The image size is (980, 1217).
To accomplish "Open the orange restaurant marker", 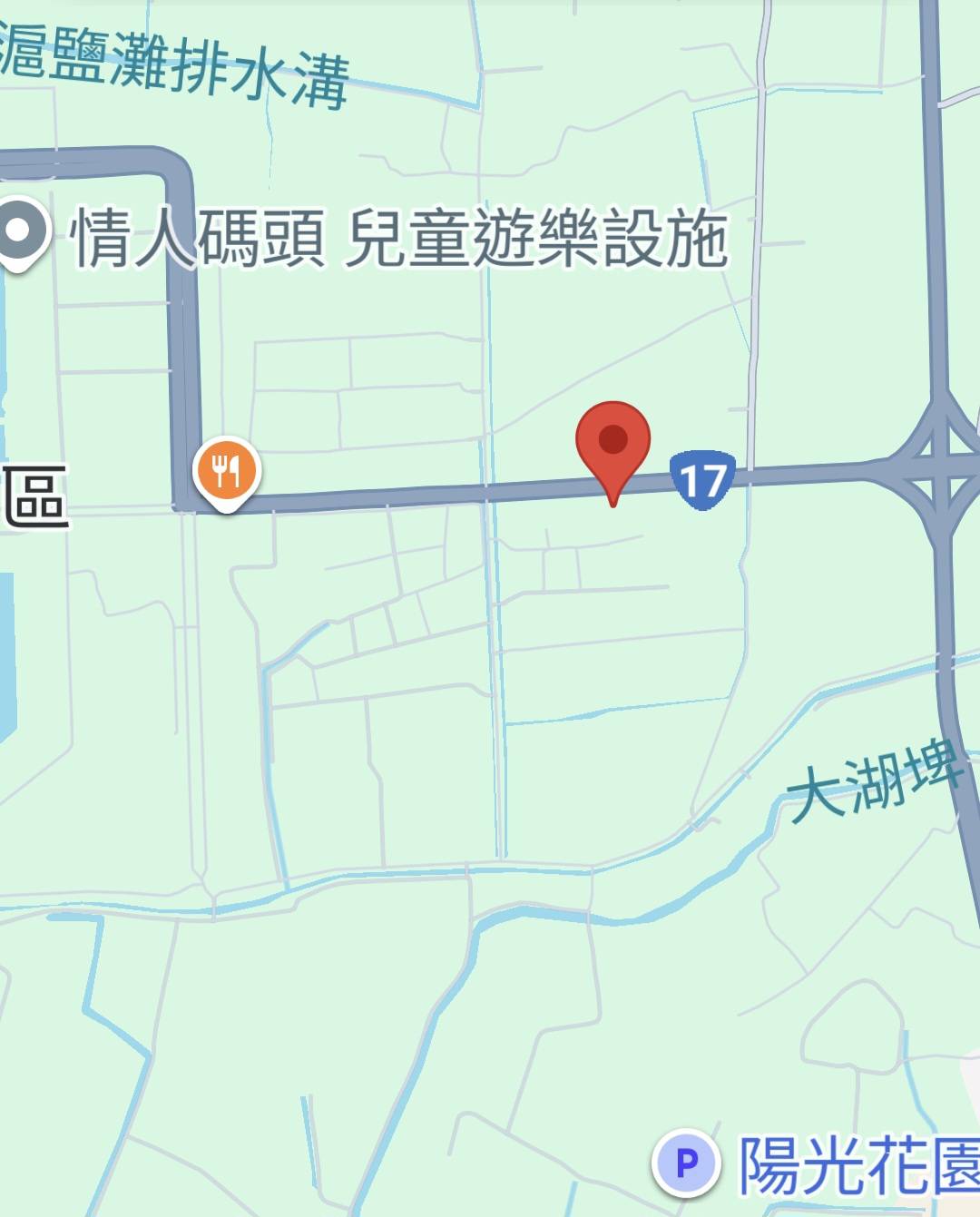I will point(226,471).
